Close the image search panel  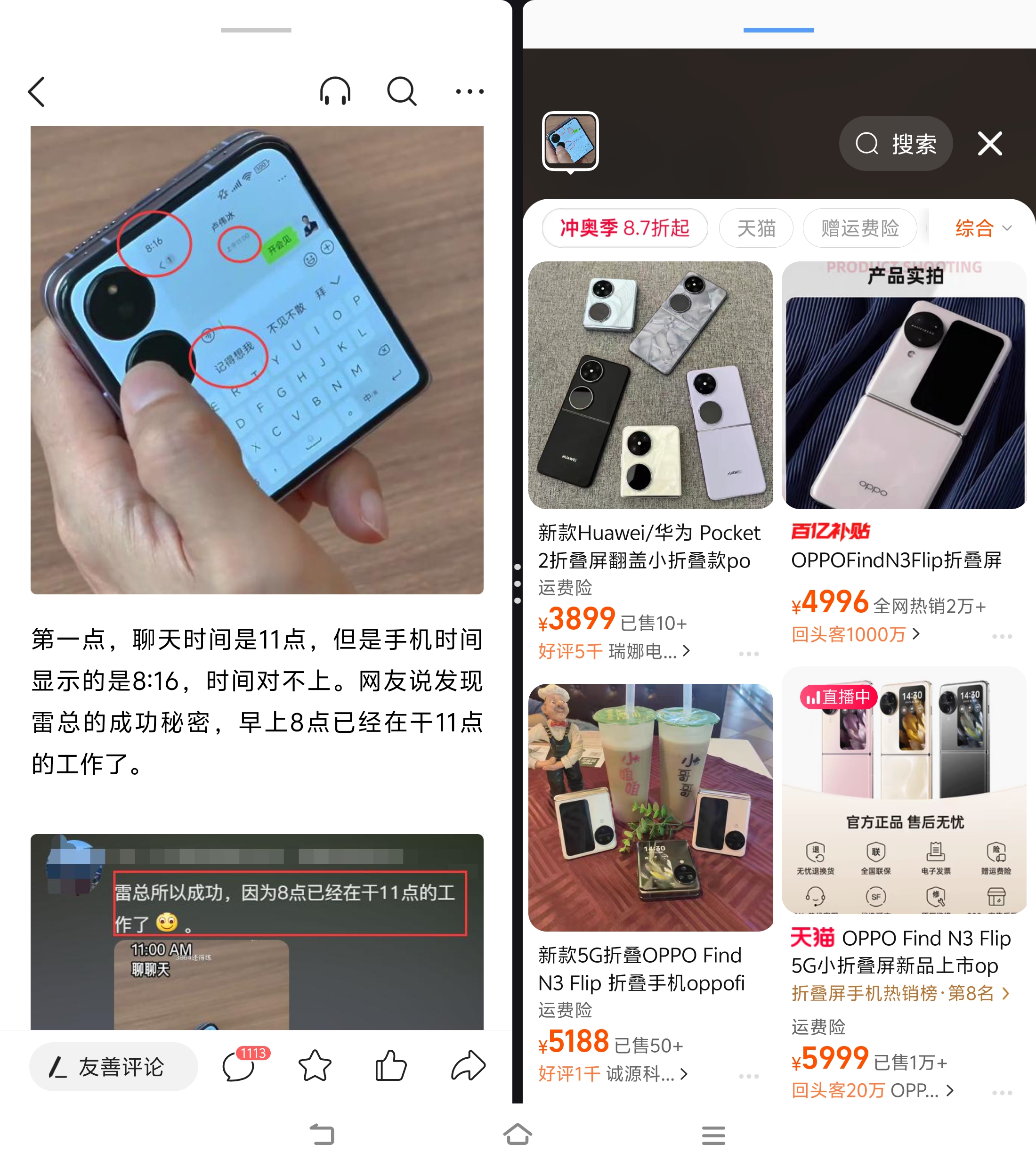[x=990, y=144]
